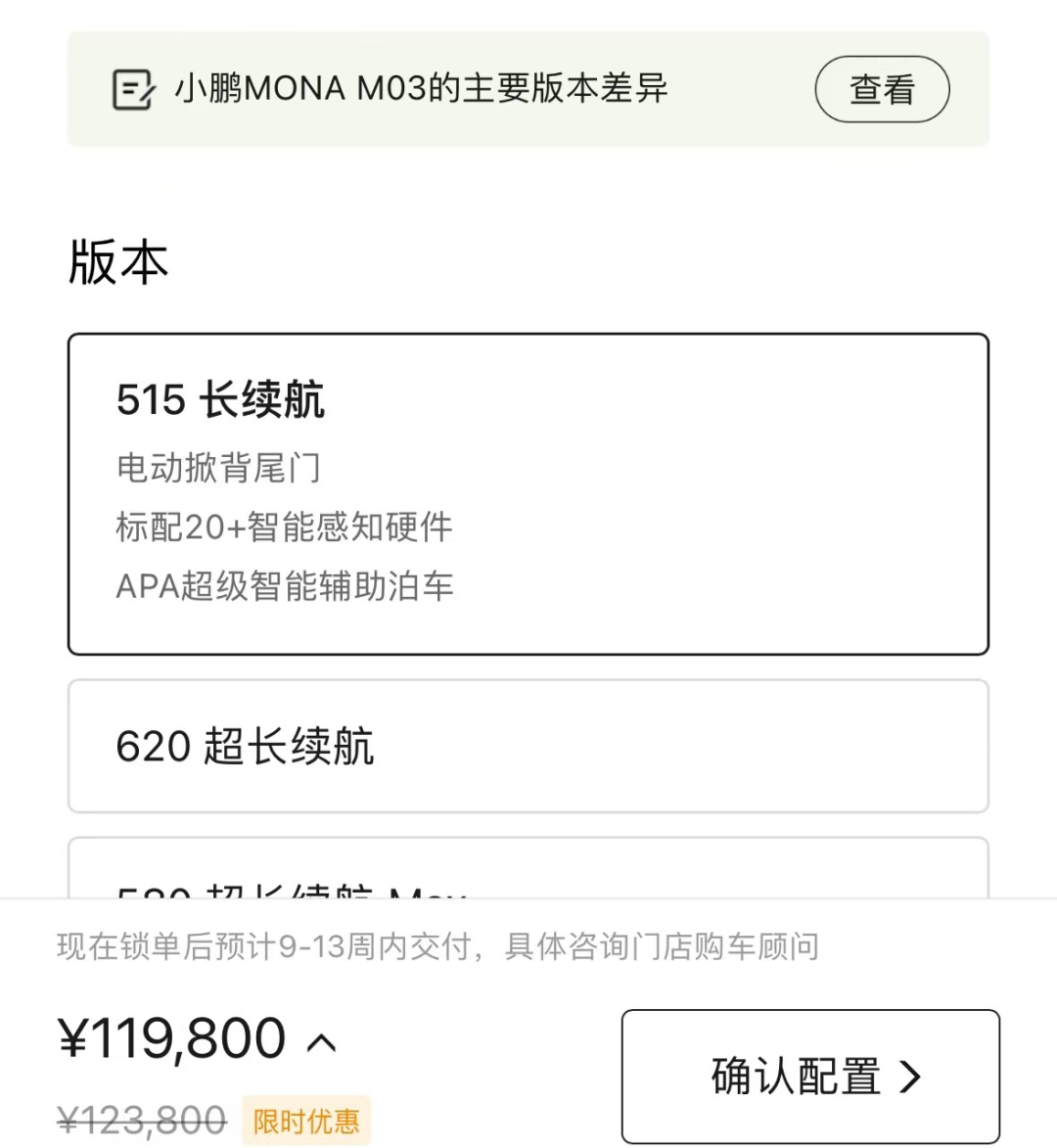Select the 620 超长续航 version card

point(528,746)
